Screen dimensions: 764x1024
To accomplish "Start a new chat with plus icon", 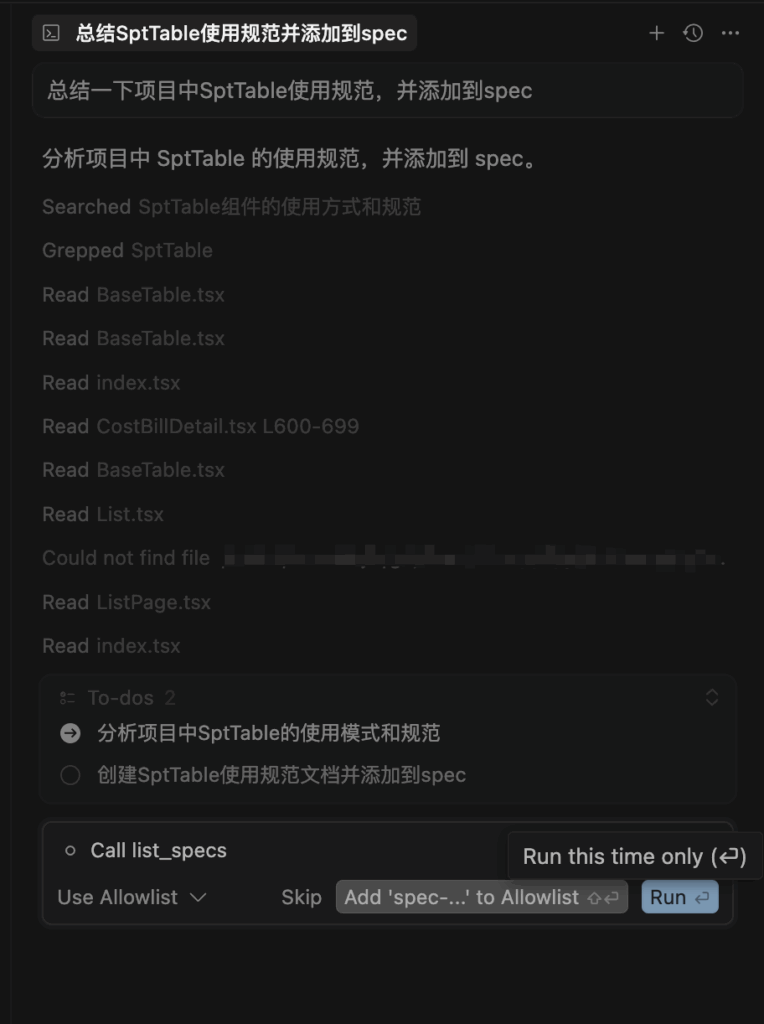I will click(x=656, y=33).
